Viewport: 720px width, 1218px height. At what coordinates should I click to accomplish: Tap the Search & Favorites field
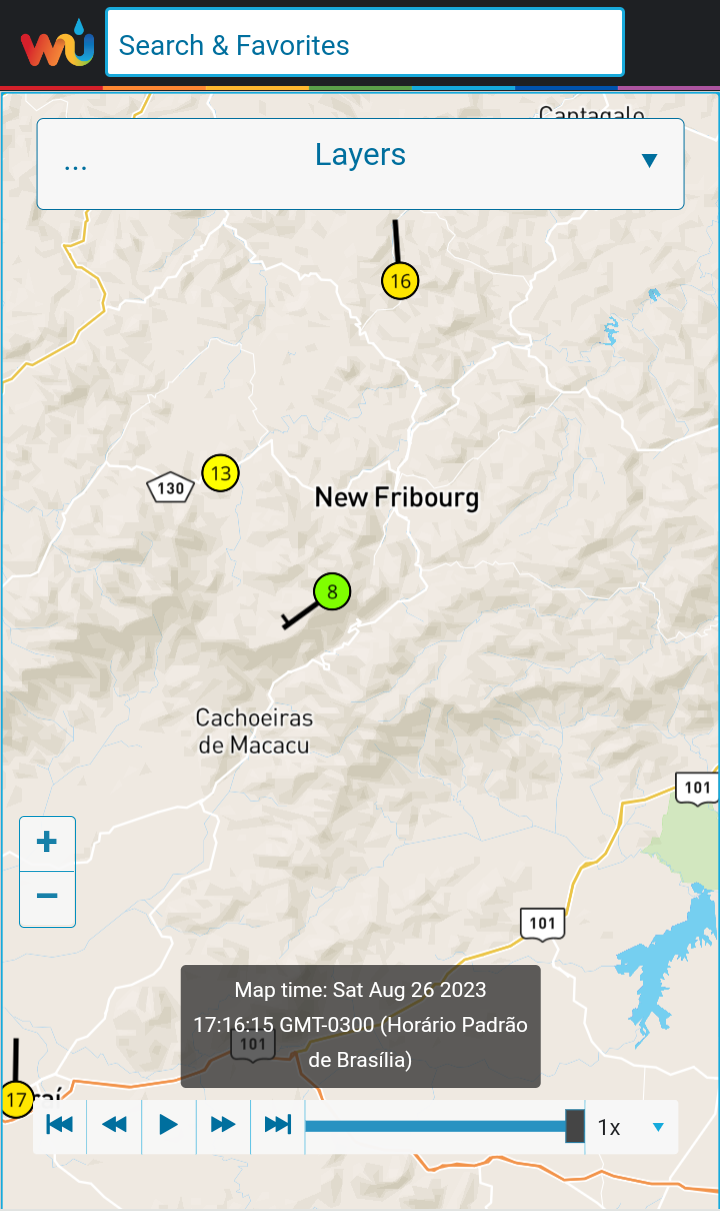coord(365,43)
